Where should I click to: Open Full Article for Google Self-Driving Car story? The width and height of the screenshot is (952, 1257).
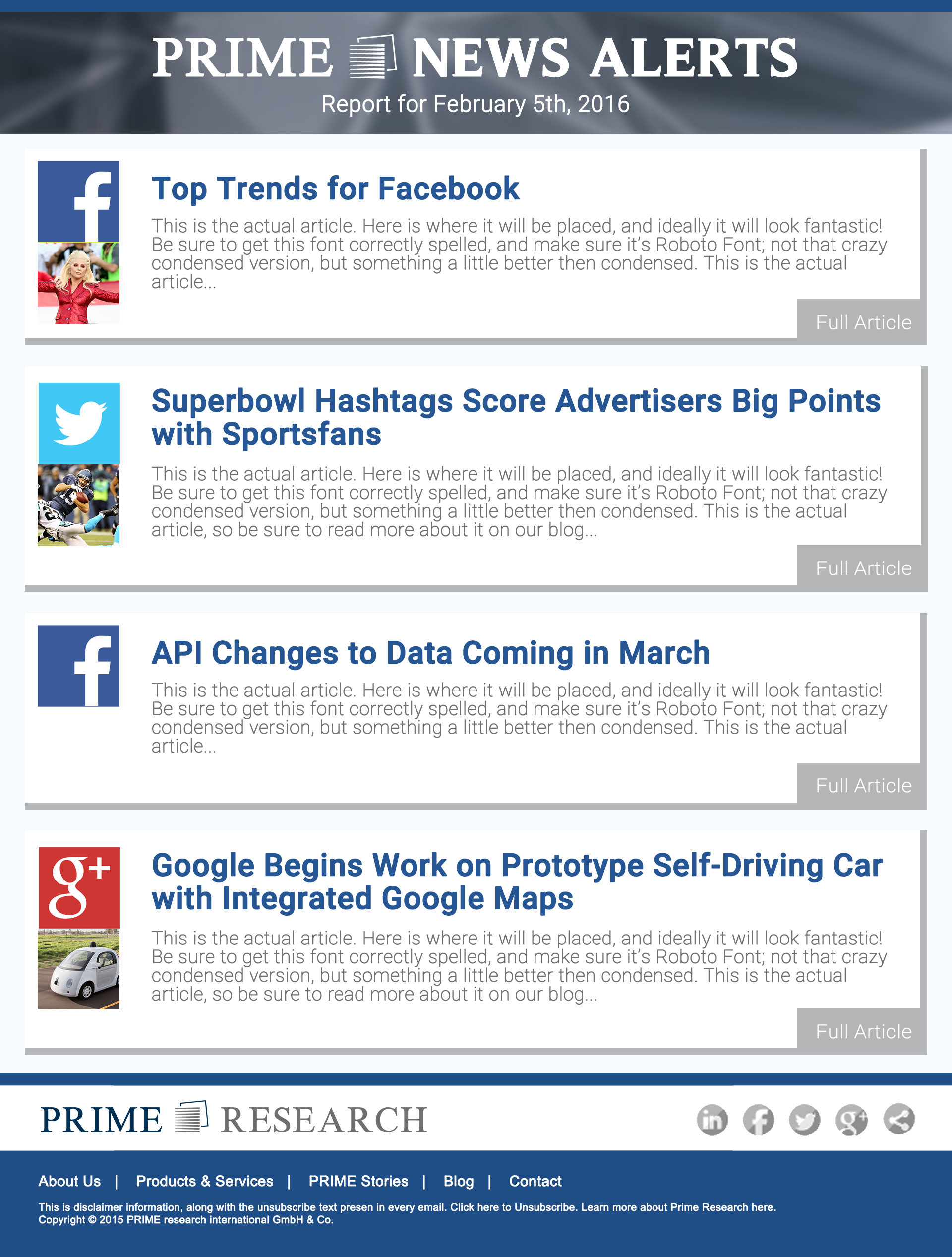[x=863, y=1031]
